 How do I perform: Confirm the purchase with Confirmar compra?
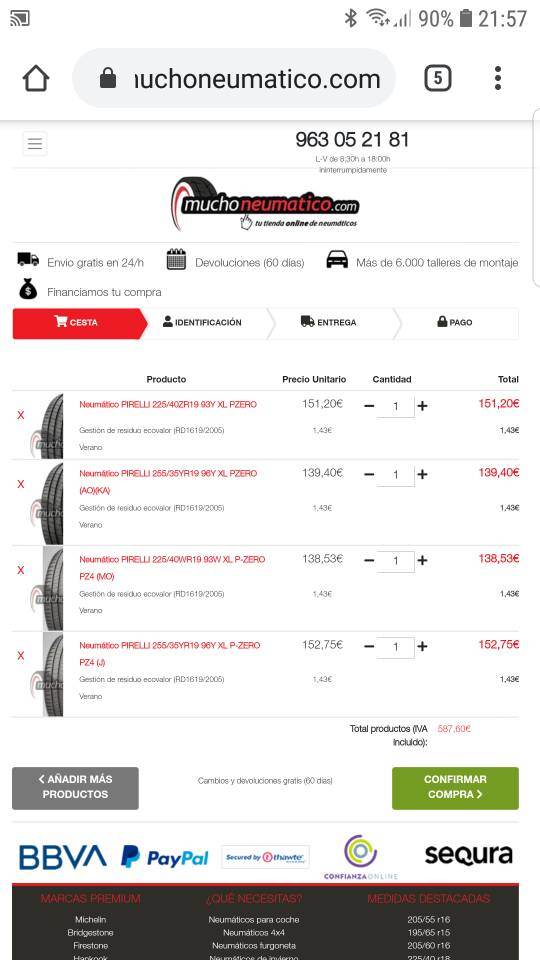click(456, 788)
